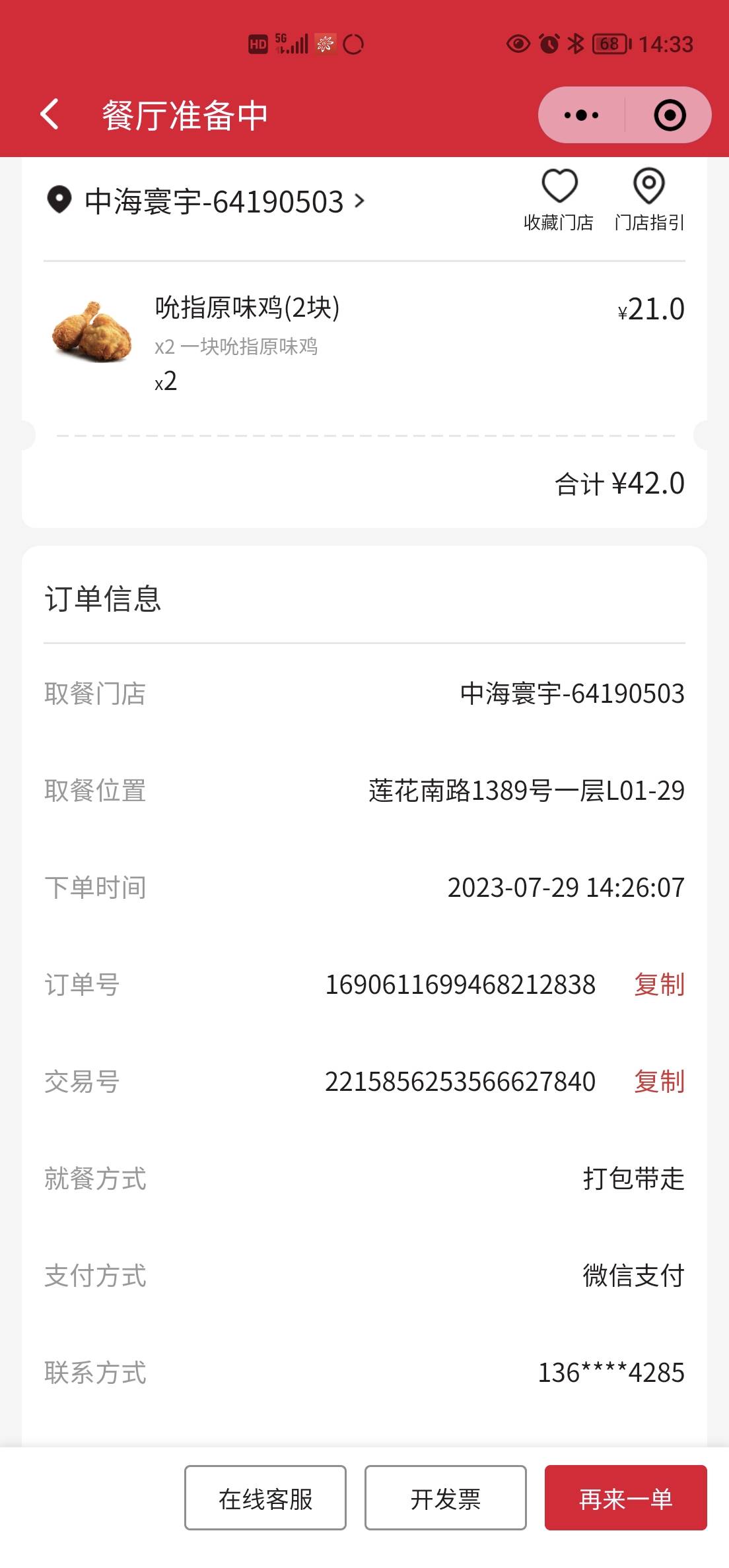The image size is (729, 1568).
Task: Request an invoice via 开发票
Action: tap(446, 1499)
